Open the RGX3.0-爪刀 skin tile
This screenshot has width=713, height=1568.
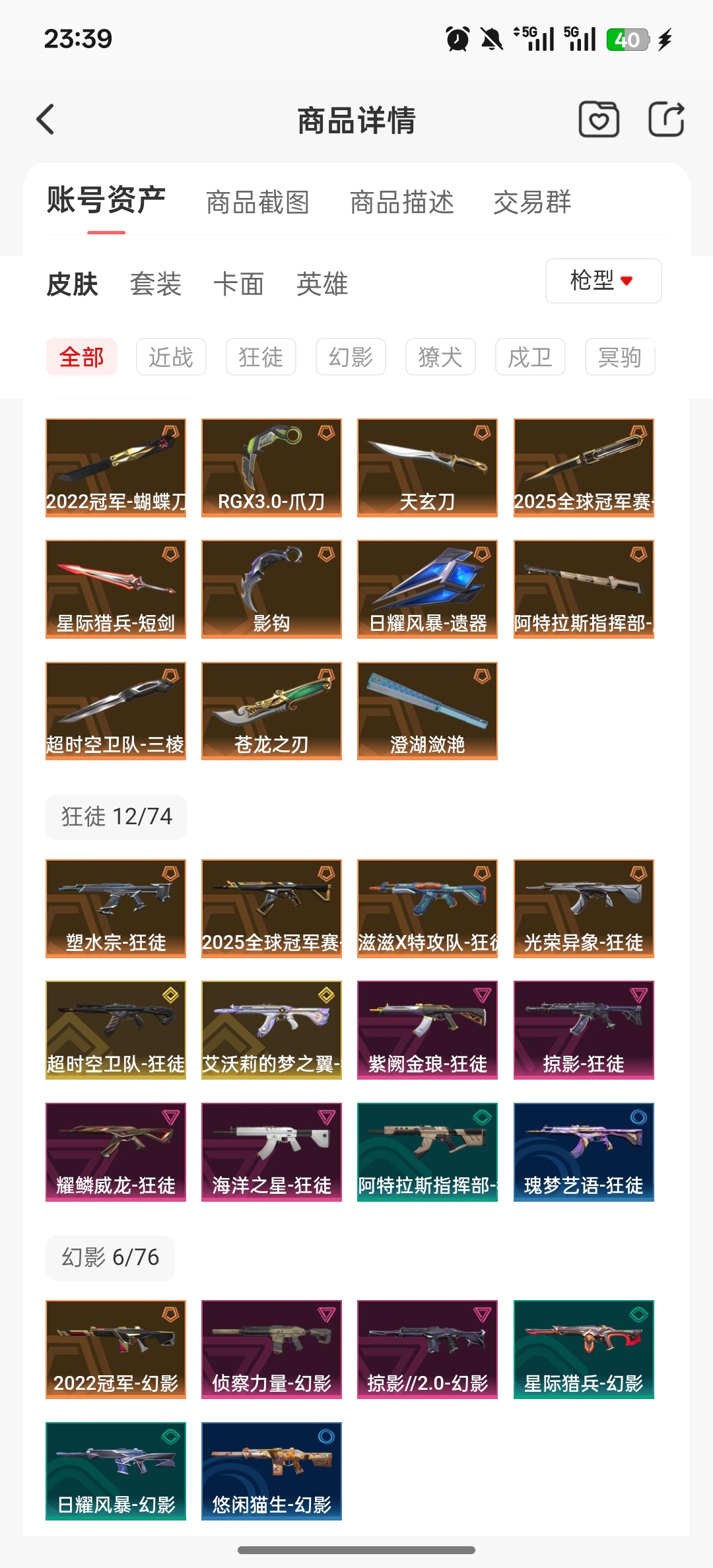pos(271,468)
